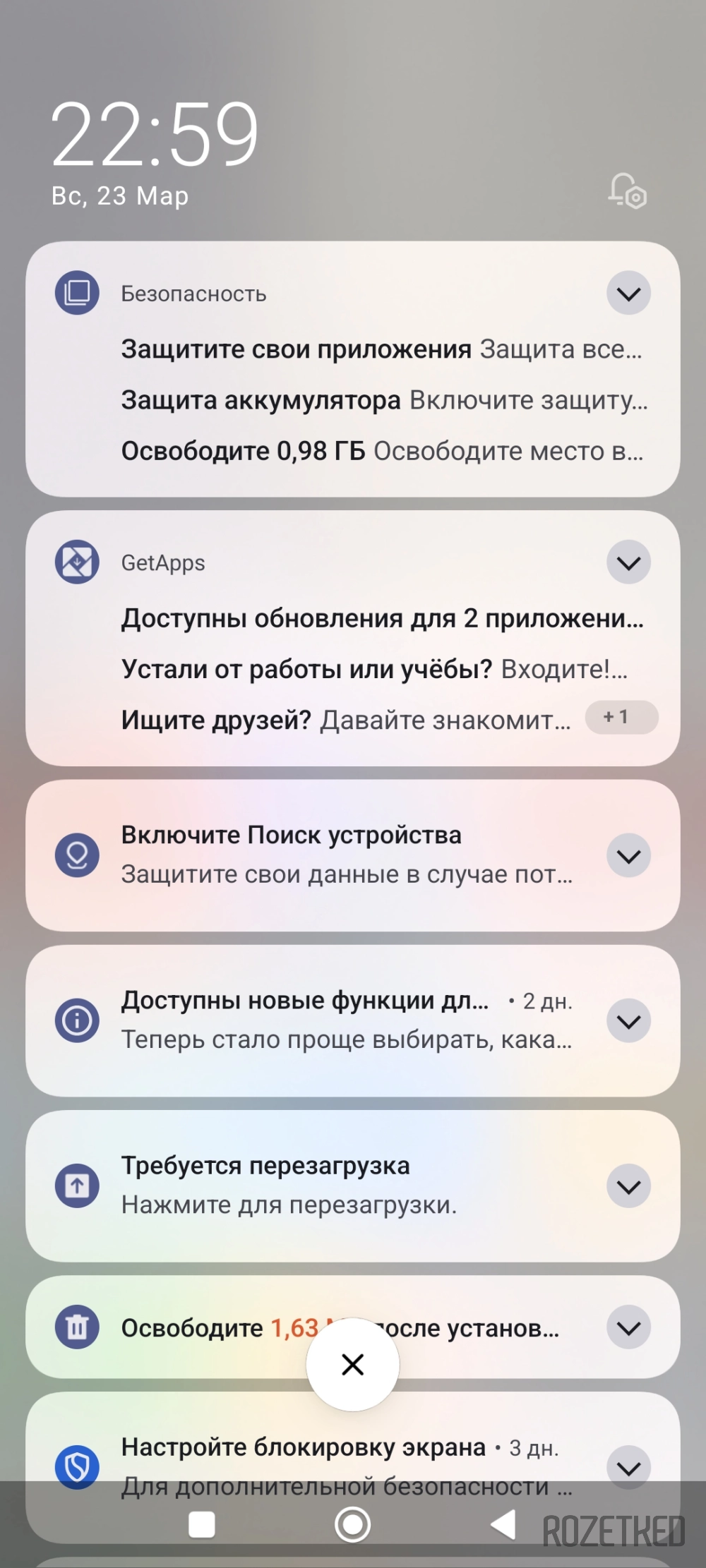Open the Устали от работы или учёбы notification

[x=374, y=669]
